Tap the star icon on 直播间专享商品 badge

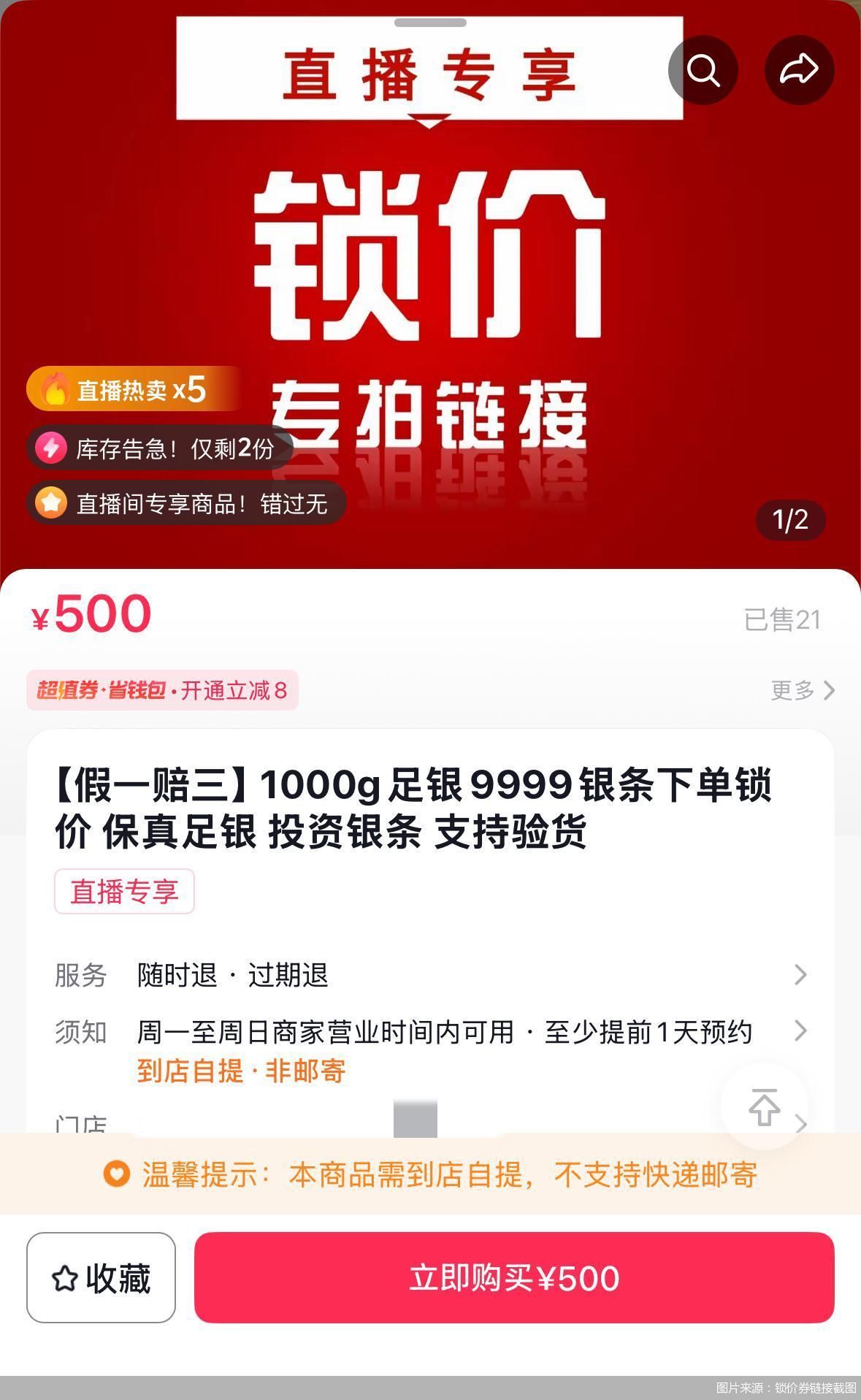pos(50,502)
